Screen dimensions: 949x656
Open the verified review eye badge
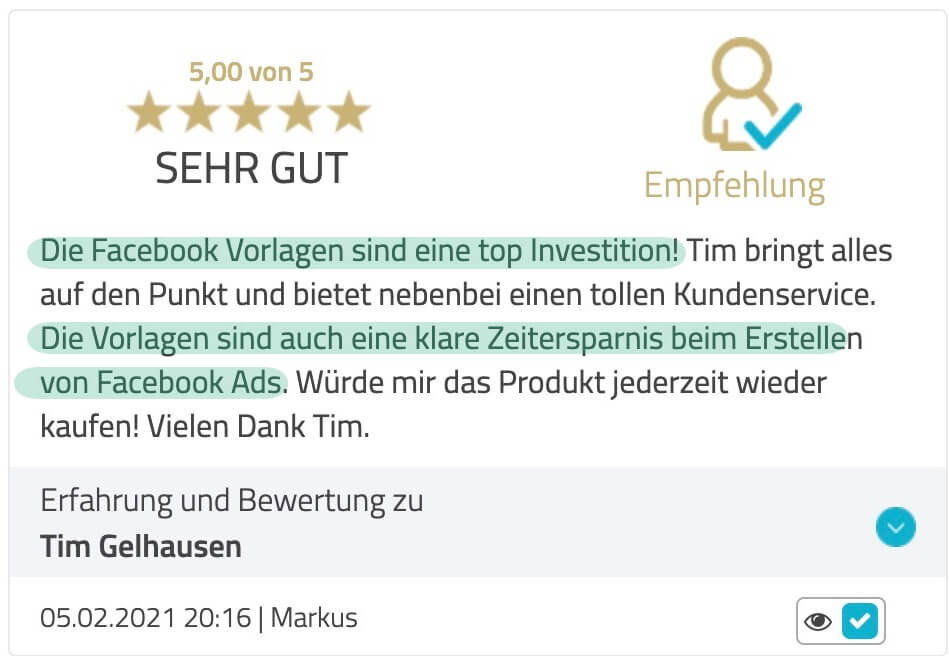(x=820, y=622)
